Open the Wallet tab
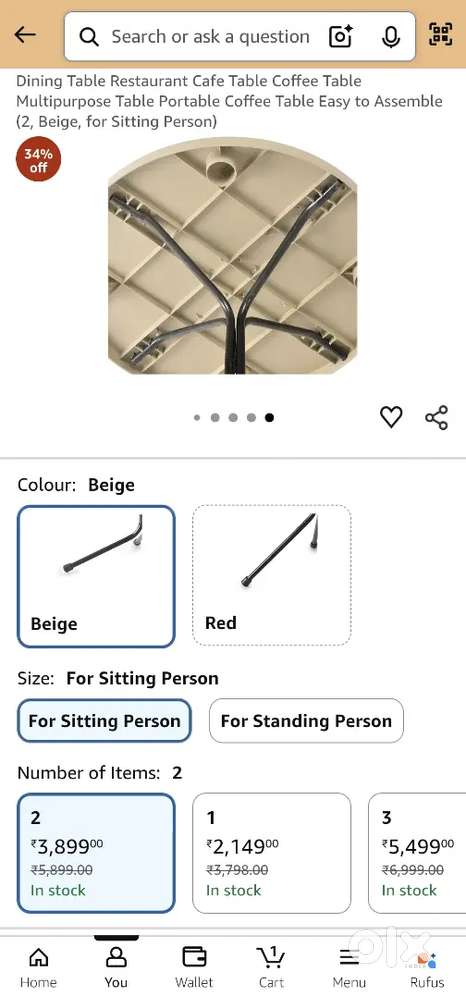The height and width of the screenshot is (999, 466). pos(194,967)
